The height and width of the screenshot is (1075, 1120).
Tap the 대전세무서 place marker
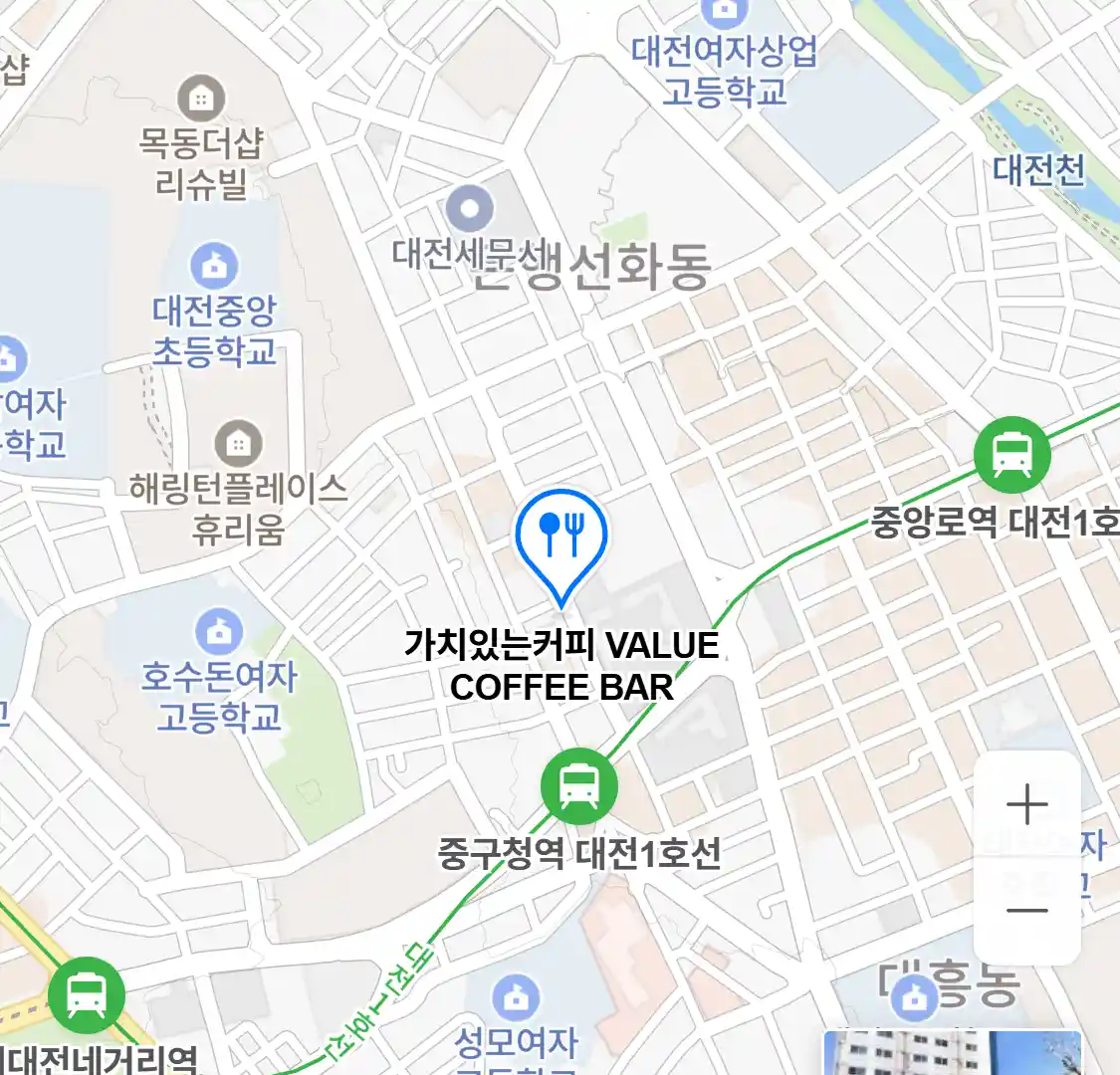[469, 209]
